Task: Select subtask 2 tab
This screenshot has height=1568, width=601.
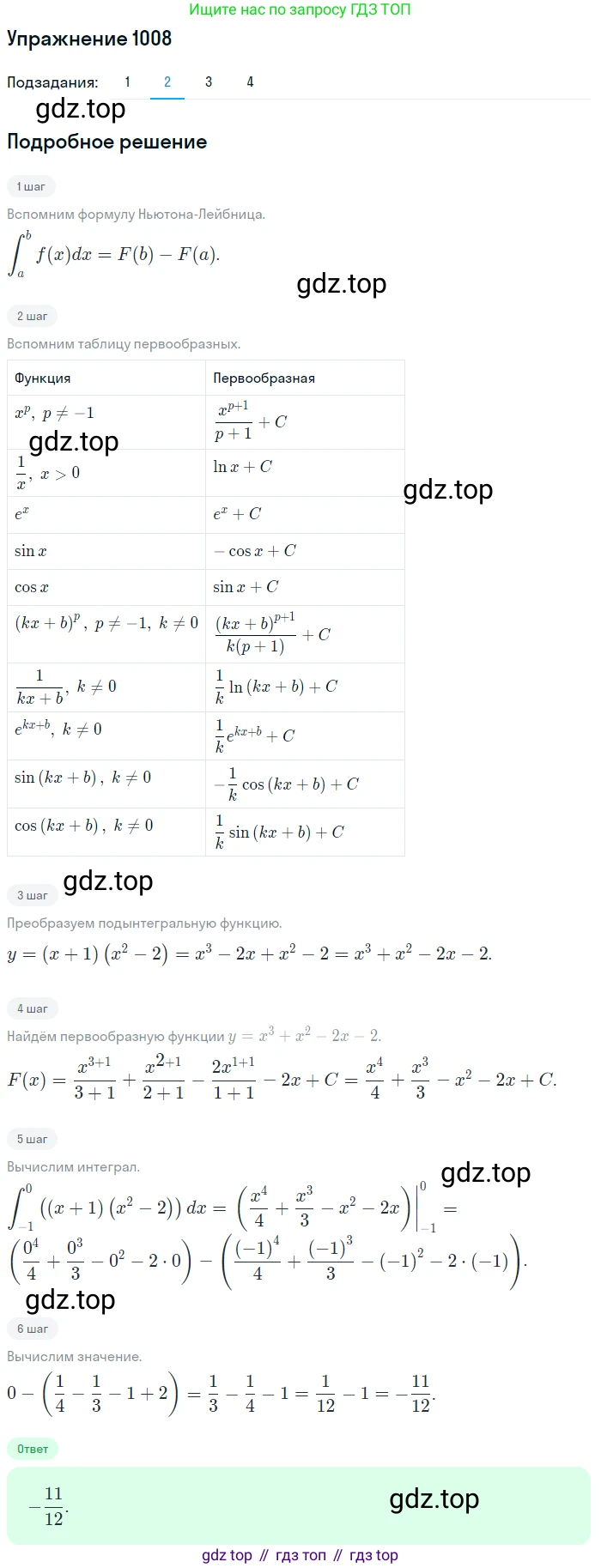Action: pos(167,82)
